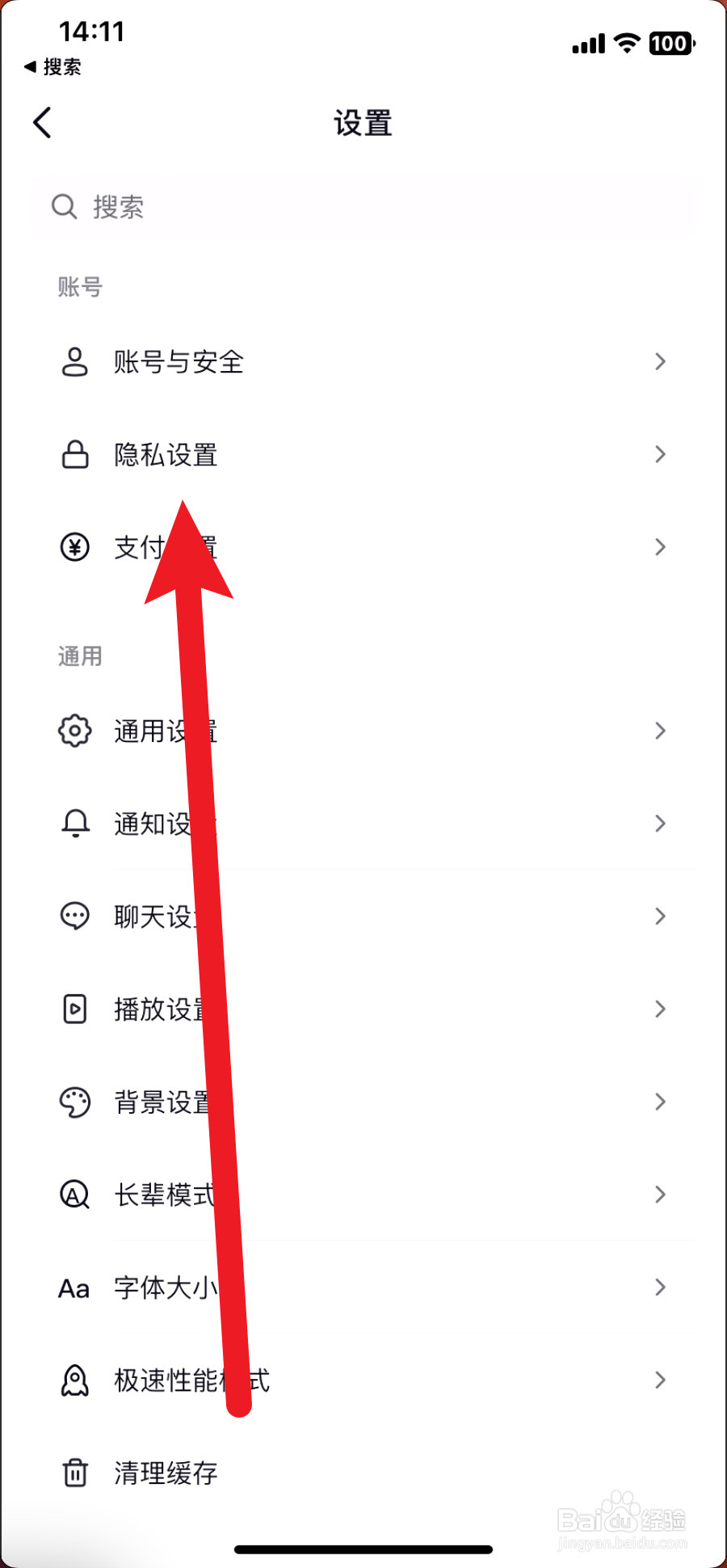Tap the palette icon beside 背景设置
727x1568 pixels.
click(x=74, y=1102)
